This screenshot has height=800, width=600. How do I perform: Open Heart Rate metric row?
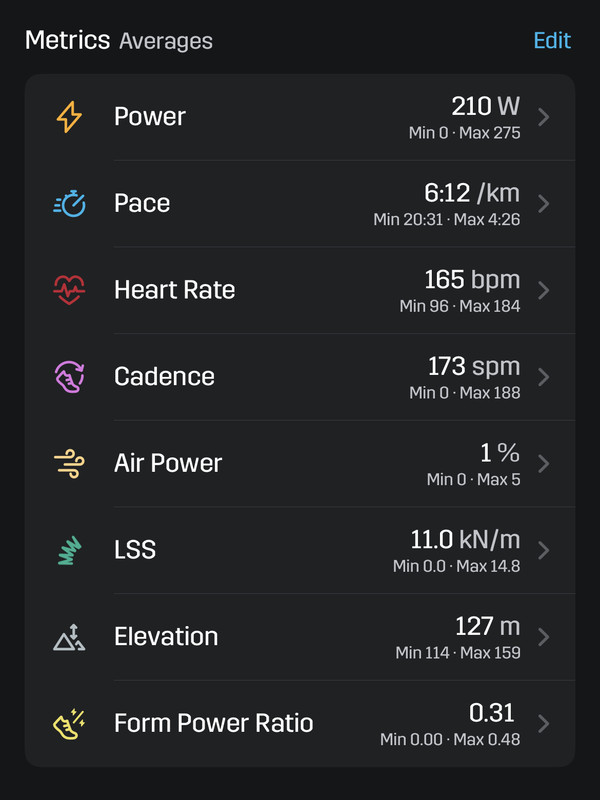tap(300, 290)
